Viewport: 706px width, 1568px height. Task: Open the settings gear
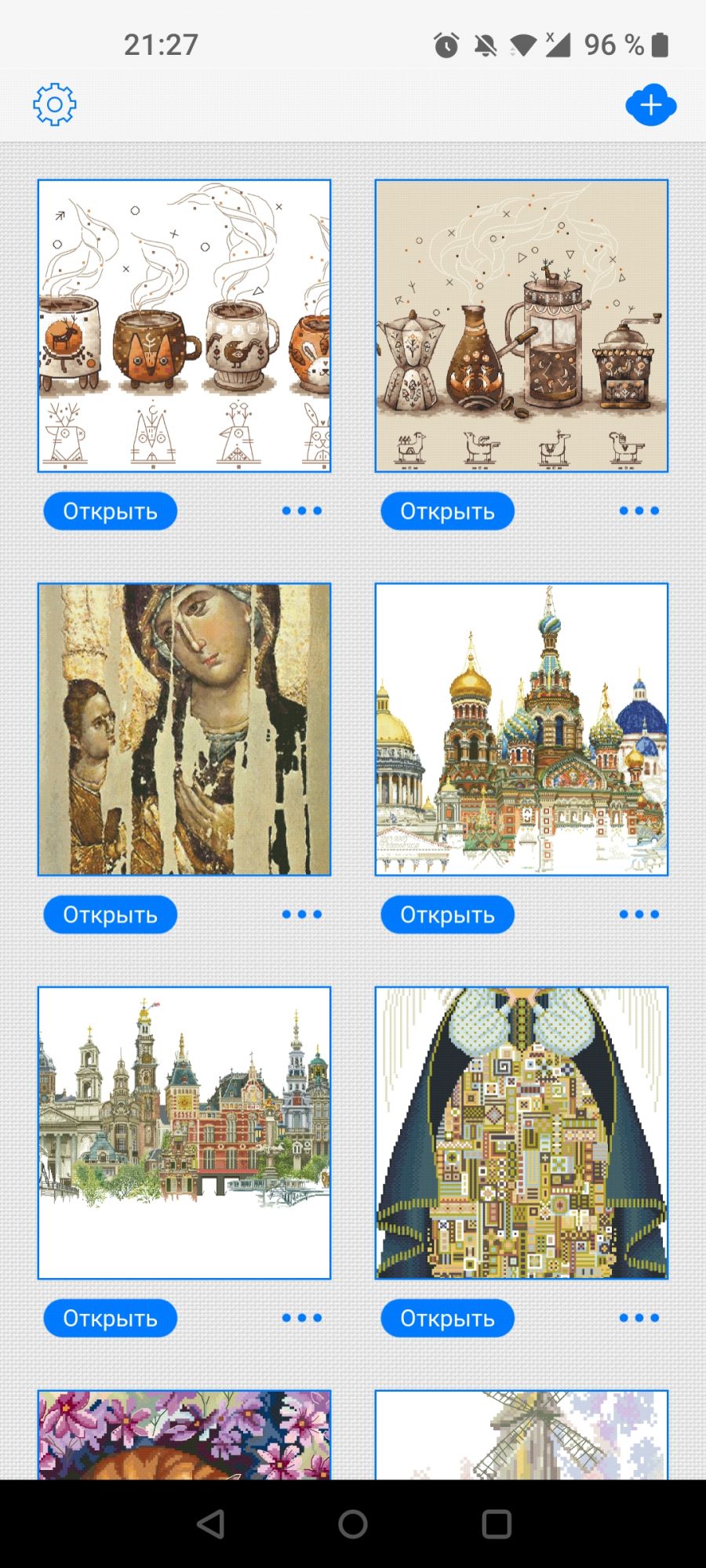[54, 104]
